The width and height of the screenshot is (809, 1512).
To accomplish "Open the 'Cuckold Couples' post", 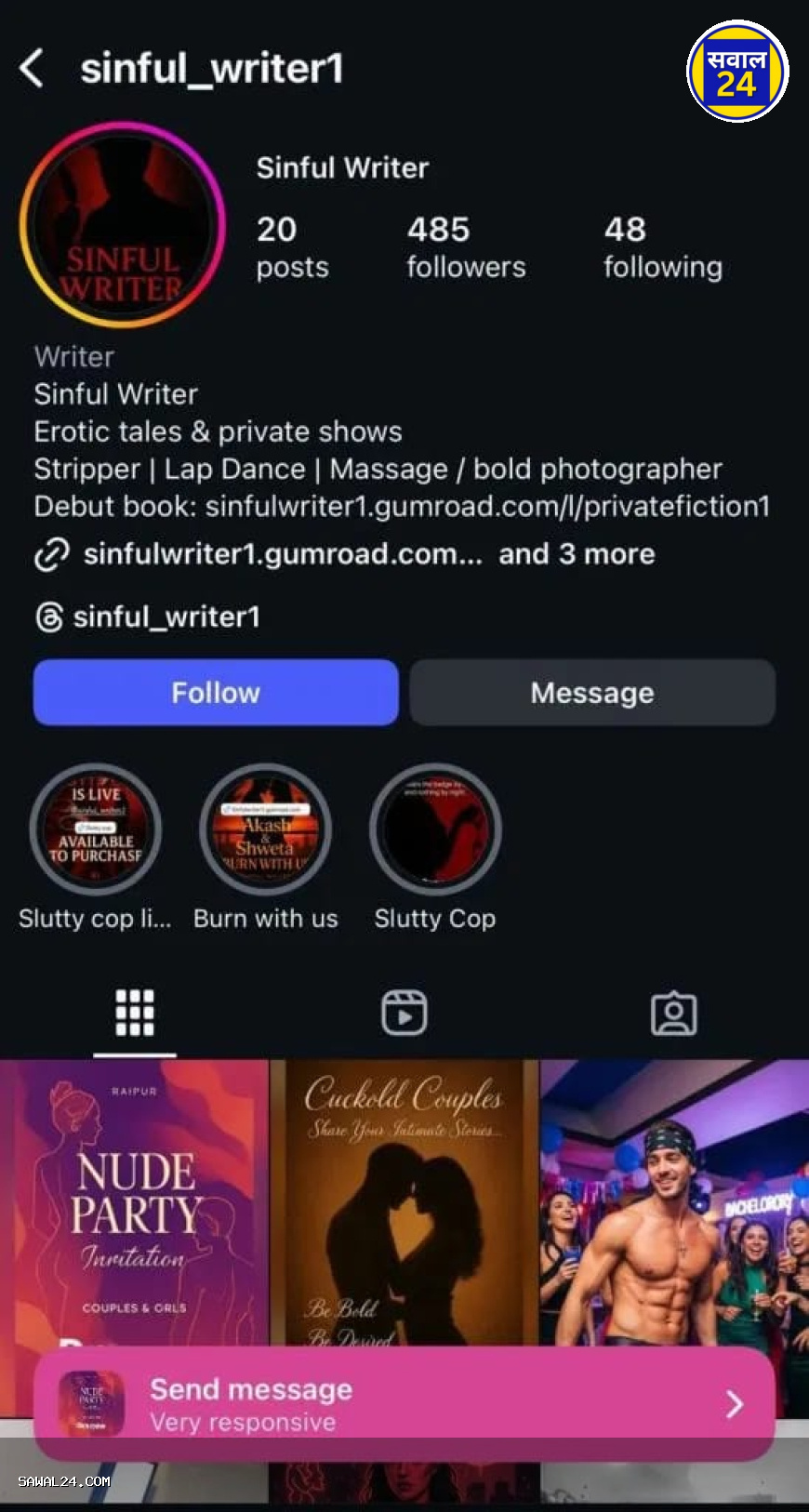I will (404, 1200).
